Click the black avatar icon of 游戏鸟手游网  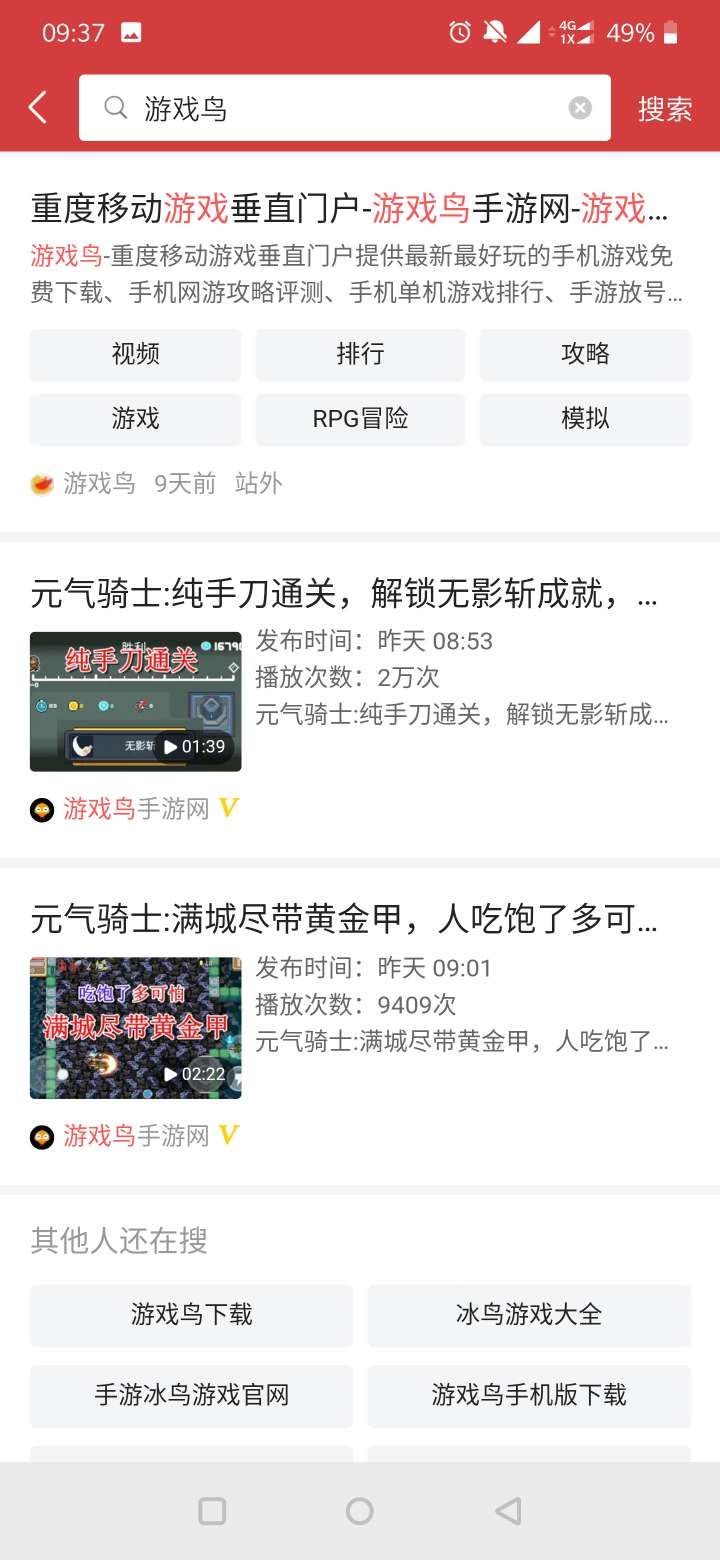click(42, 808)
